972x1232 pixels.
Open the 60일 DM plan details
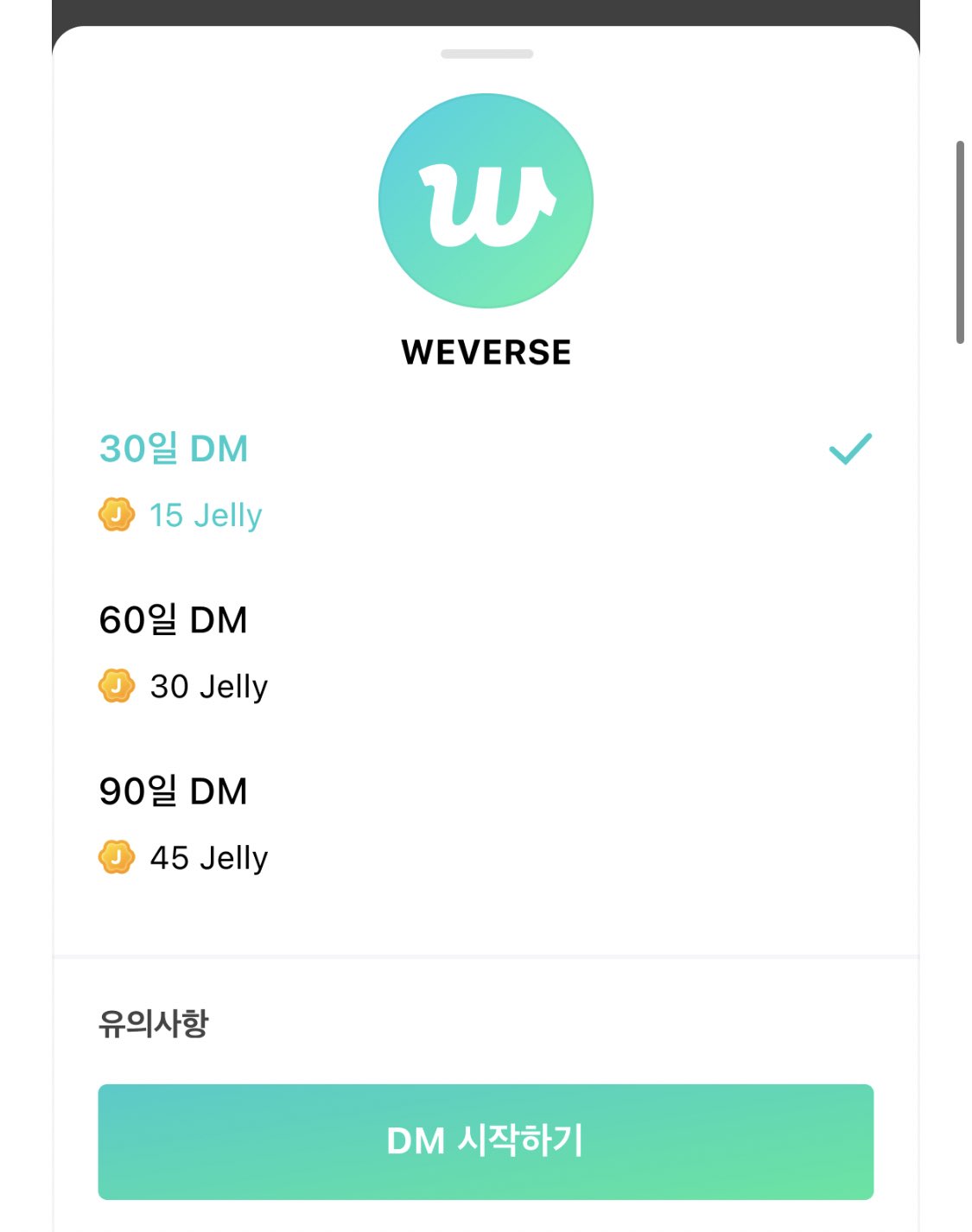coord(173,619)
